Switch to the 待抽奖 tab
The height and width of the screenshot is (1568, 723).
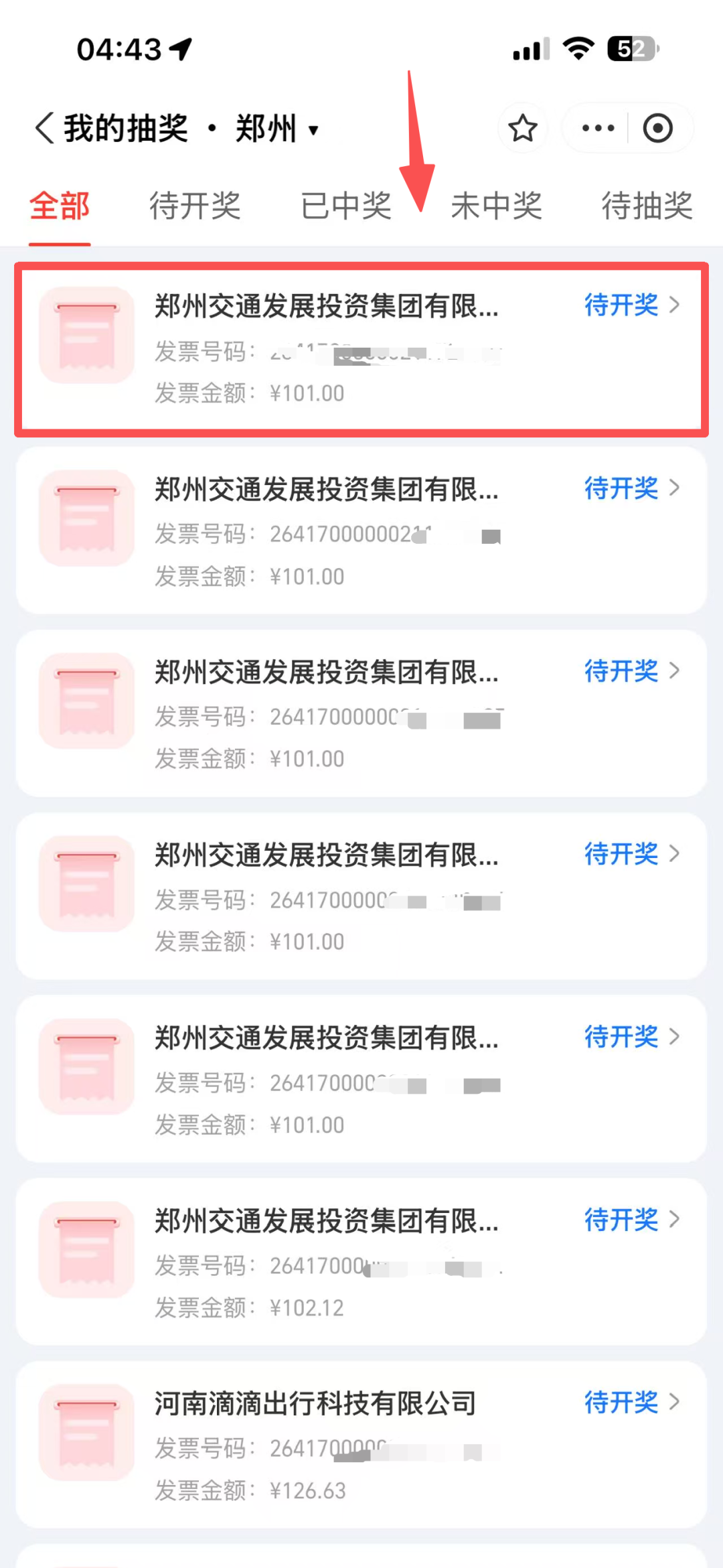(x=647, y=206)
